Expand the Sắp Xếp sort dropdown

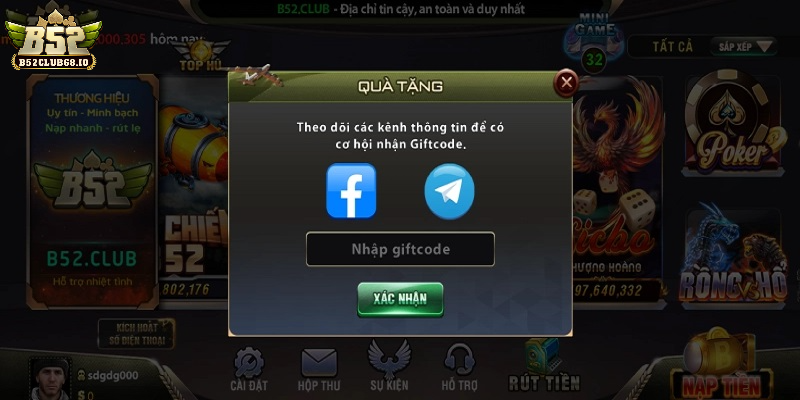(x=744, y=46)
